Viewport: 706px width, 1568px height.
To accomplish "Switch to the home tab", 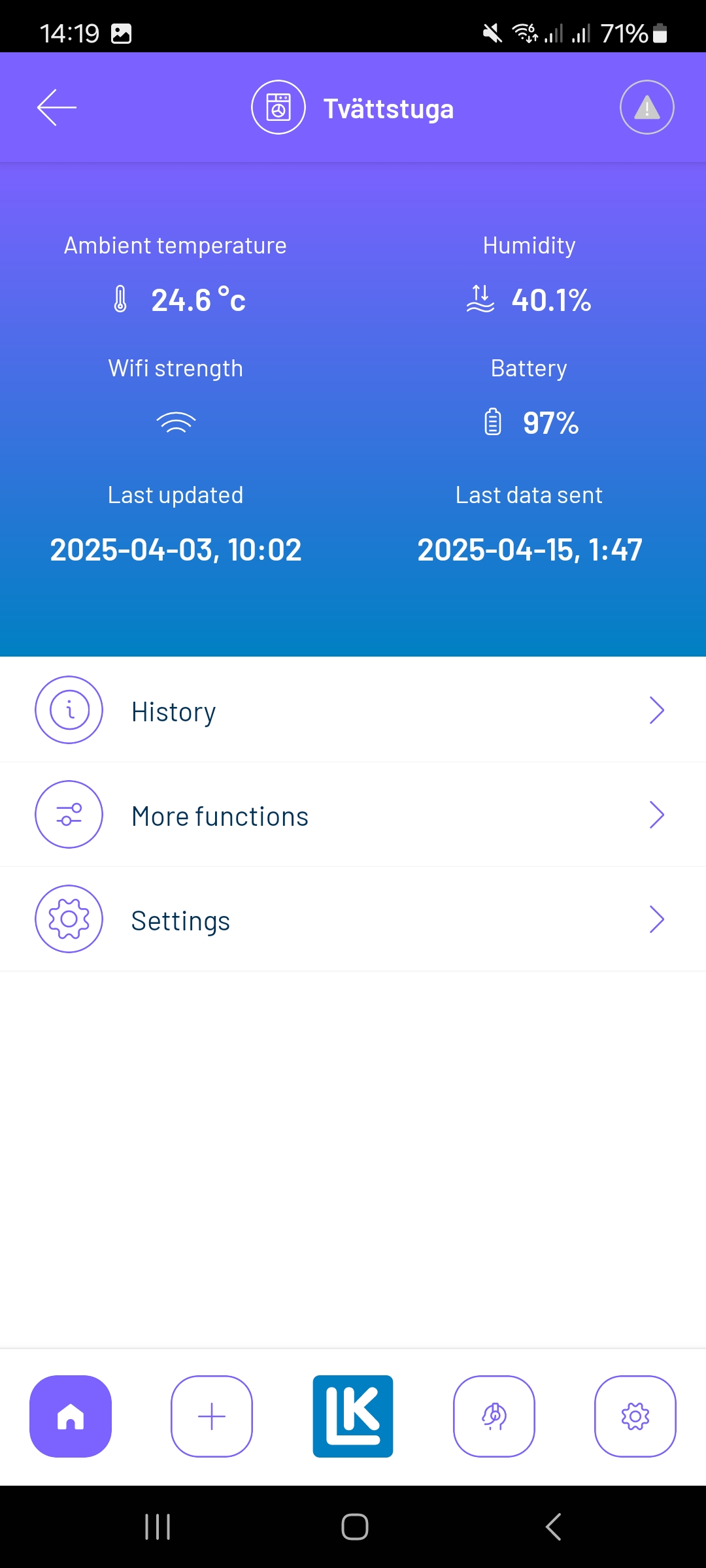I will (x=71, y=1416).
